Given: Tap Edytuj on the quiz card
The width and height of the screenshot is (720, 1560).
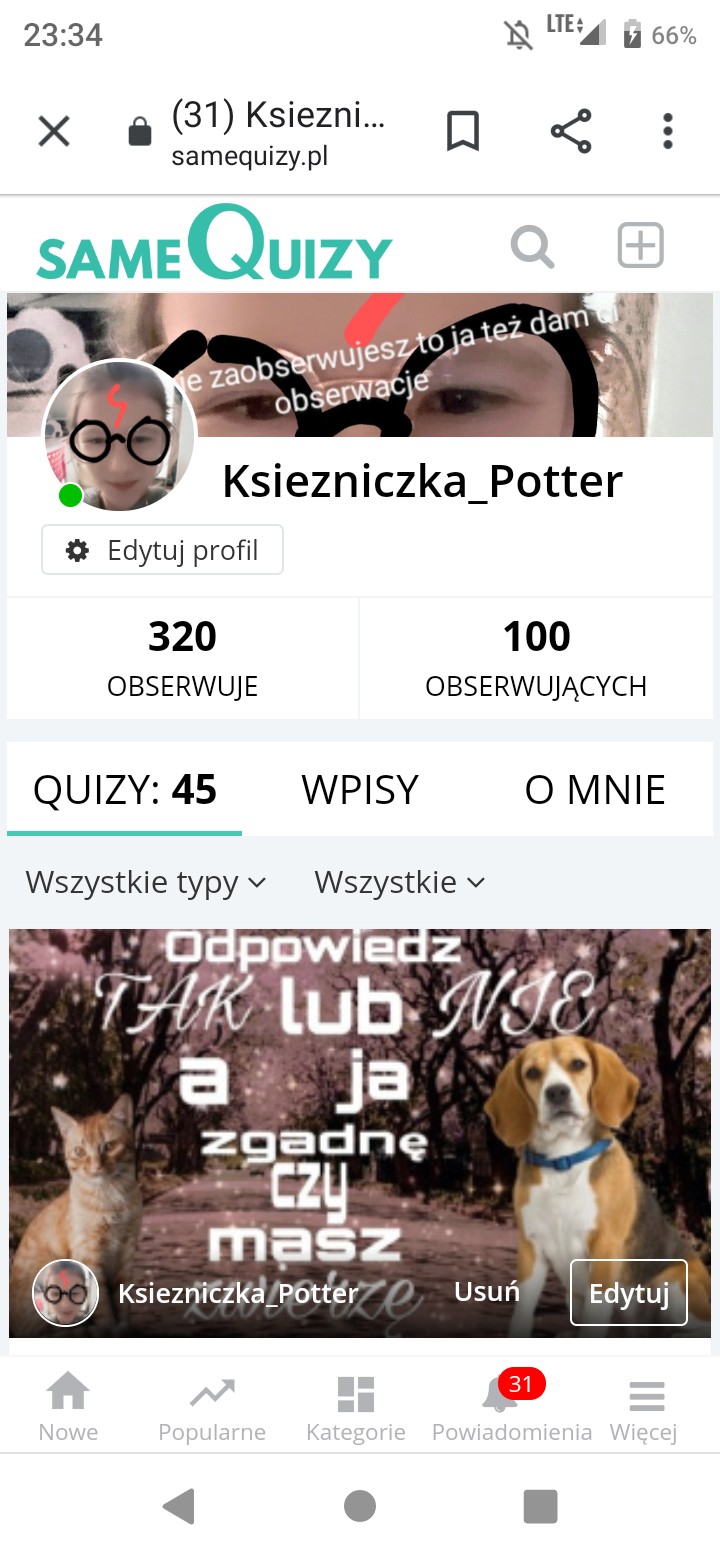Looking at the screenshot, I should click(628, 1293).
